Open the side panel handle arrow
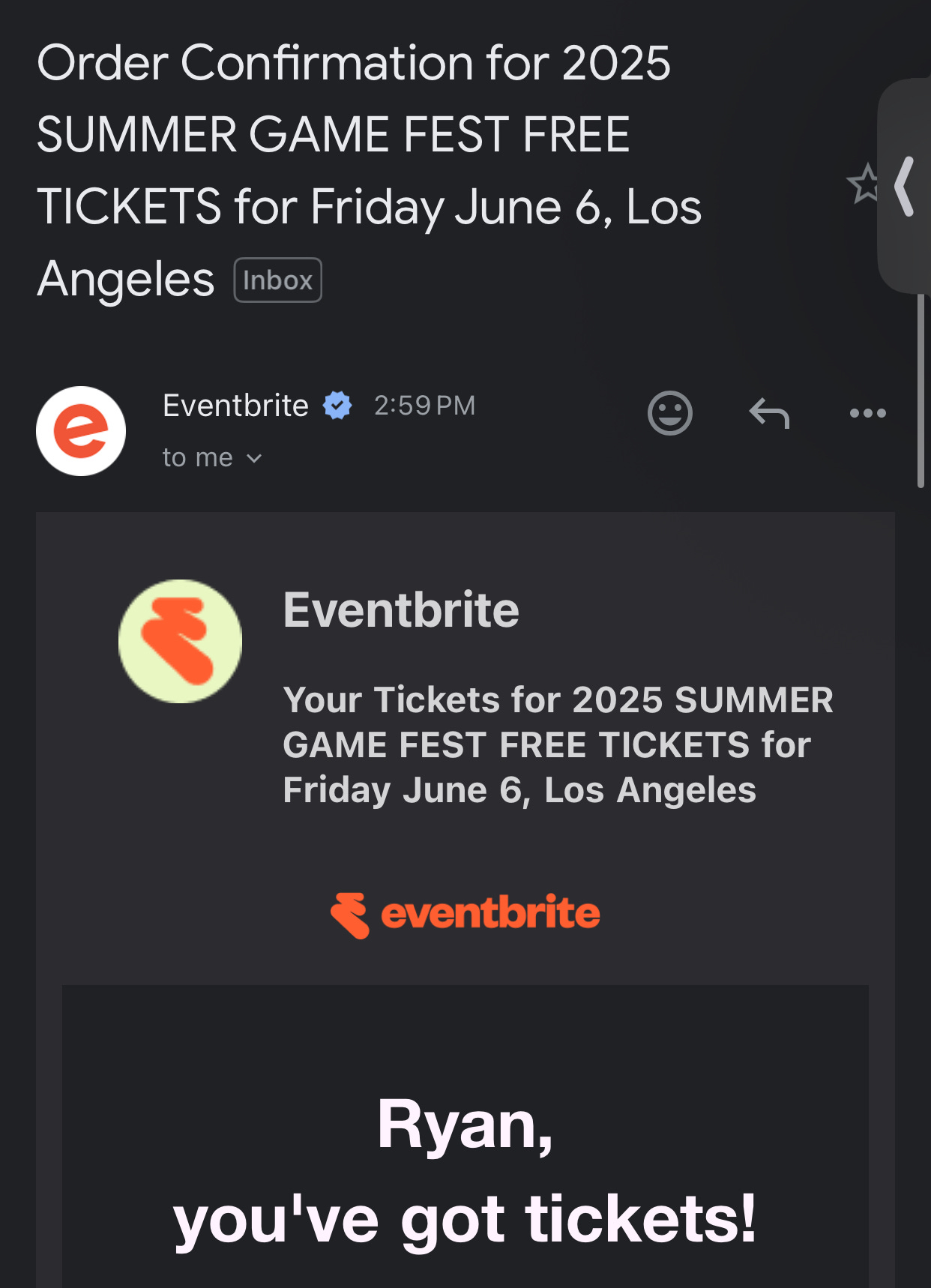931x1288 pixels. coord(906,186)
